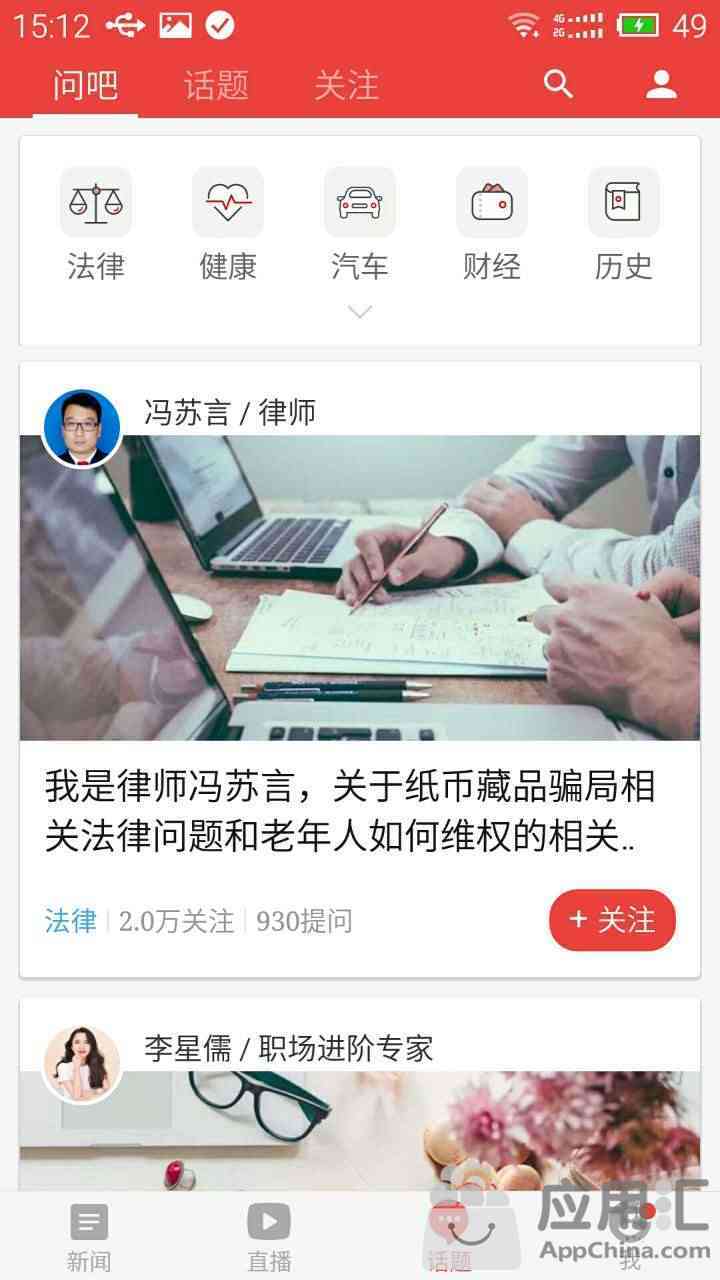The image size is (720, 1280).
Task: Open the user profile icon
Action: point(661,84)
